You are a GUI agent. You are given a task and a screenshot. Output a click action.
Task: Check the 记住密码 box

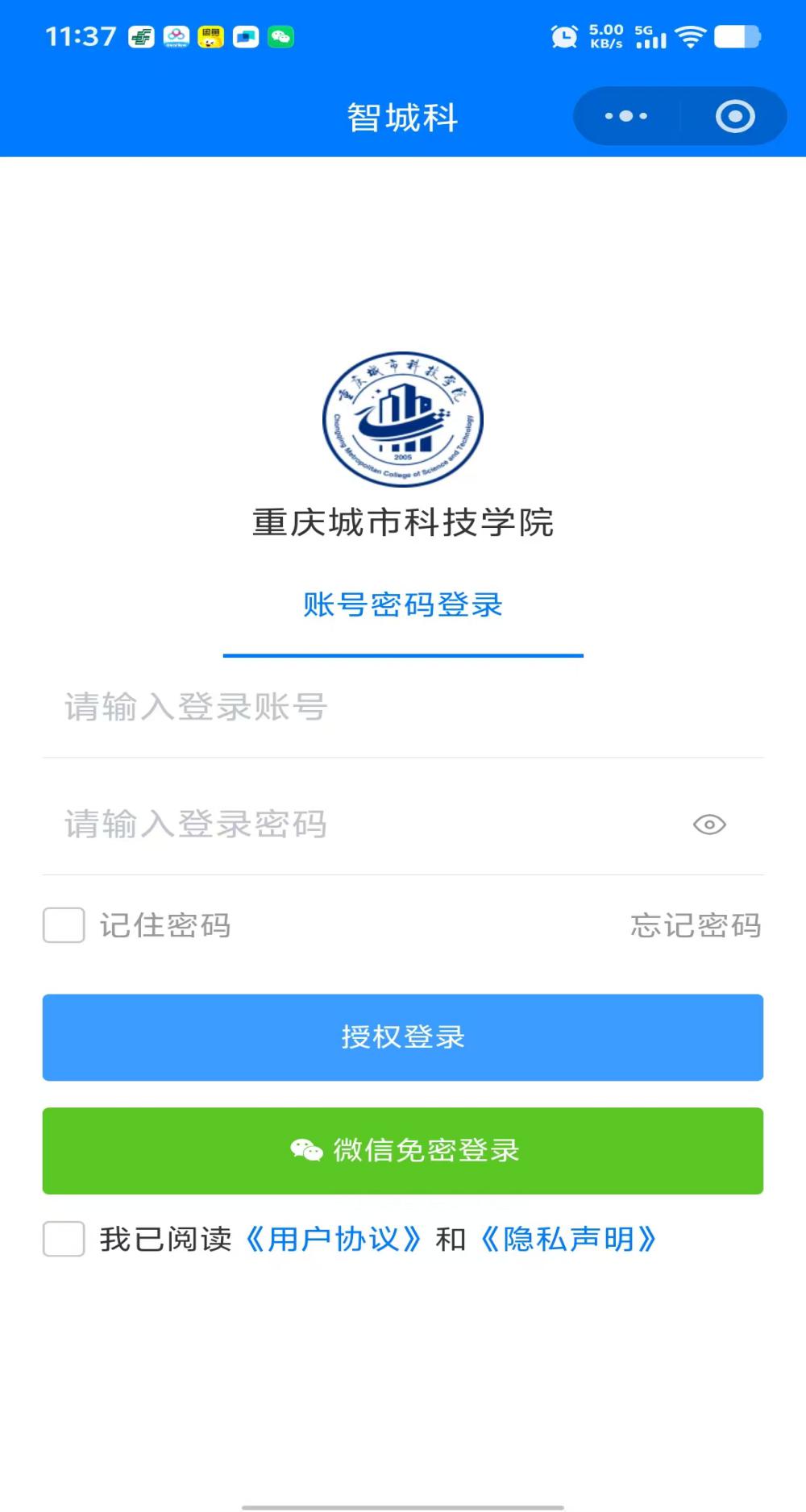tap(64, 925)
